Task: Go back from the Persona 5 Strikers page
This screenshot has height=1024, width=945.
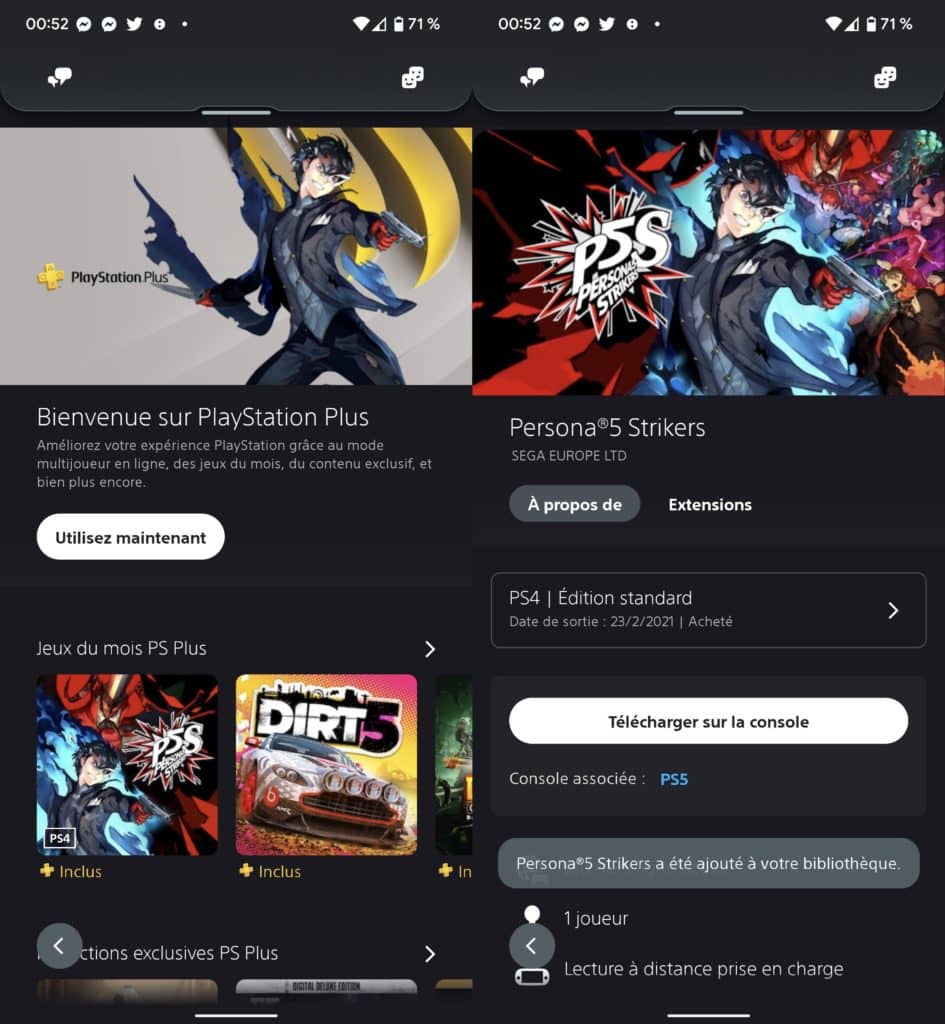Action: coord(532,945)
